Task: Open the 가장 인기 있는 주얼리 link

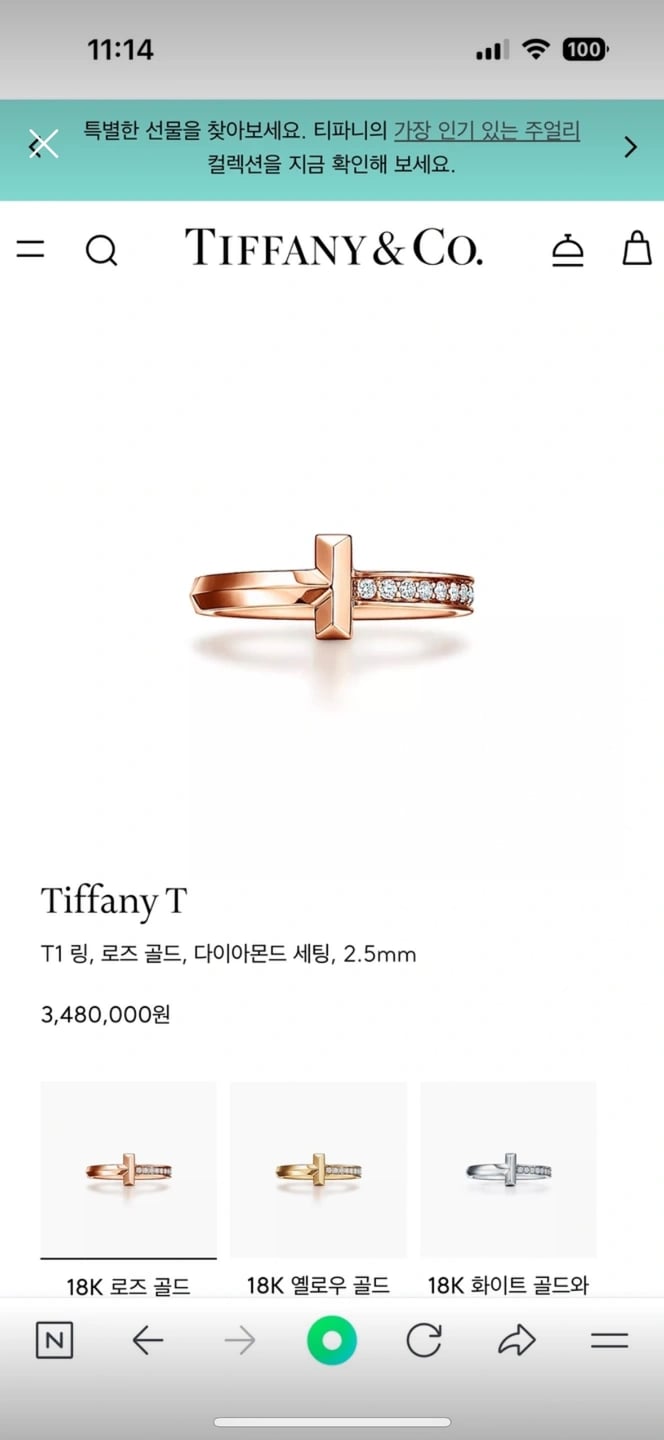Action: coord(486,131)
